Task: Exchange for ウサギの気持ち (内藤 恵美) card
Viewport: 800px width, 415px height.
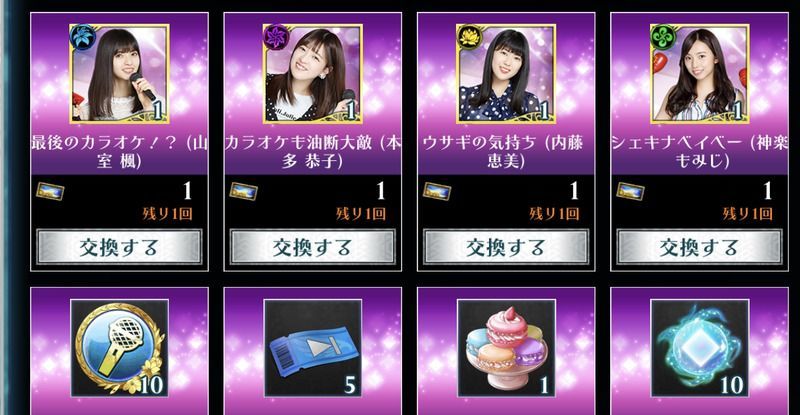Action: (506, 247)
